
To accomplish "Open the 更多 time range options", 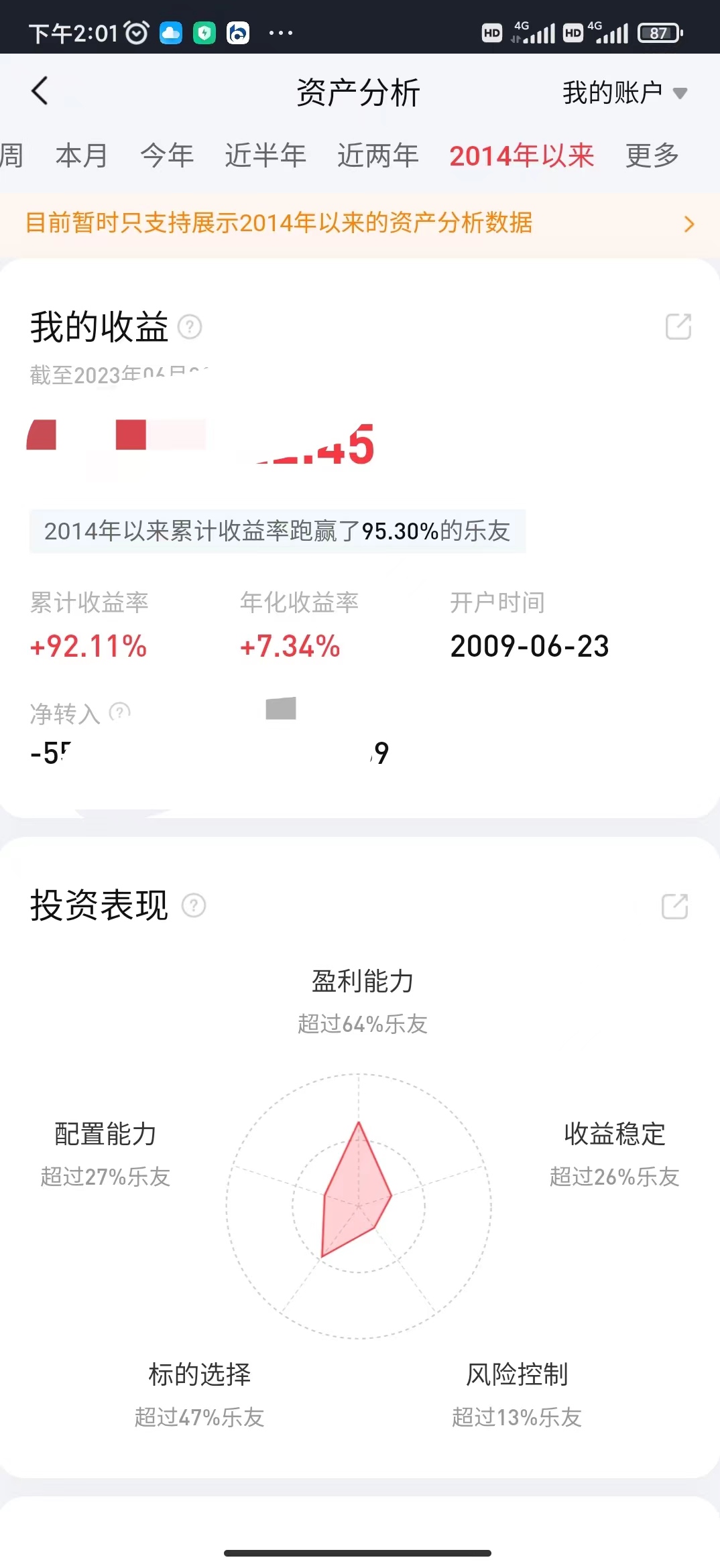I will click(652, 155).
